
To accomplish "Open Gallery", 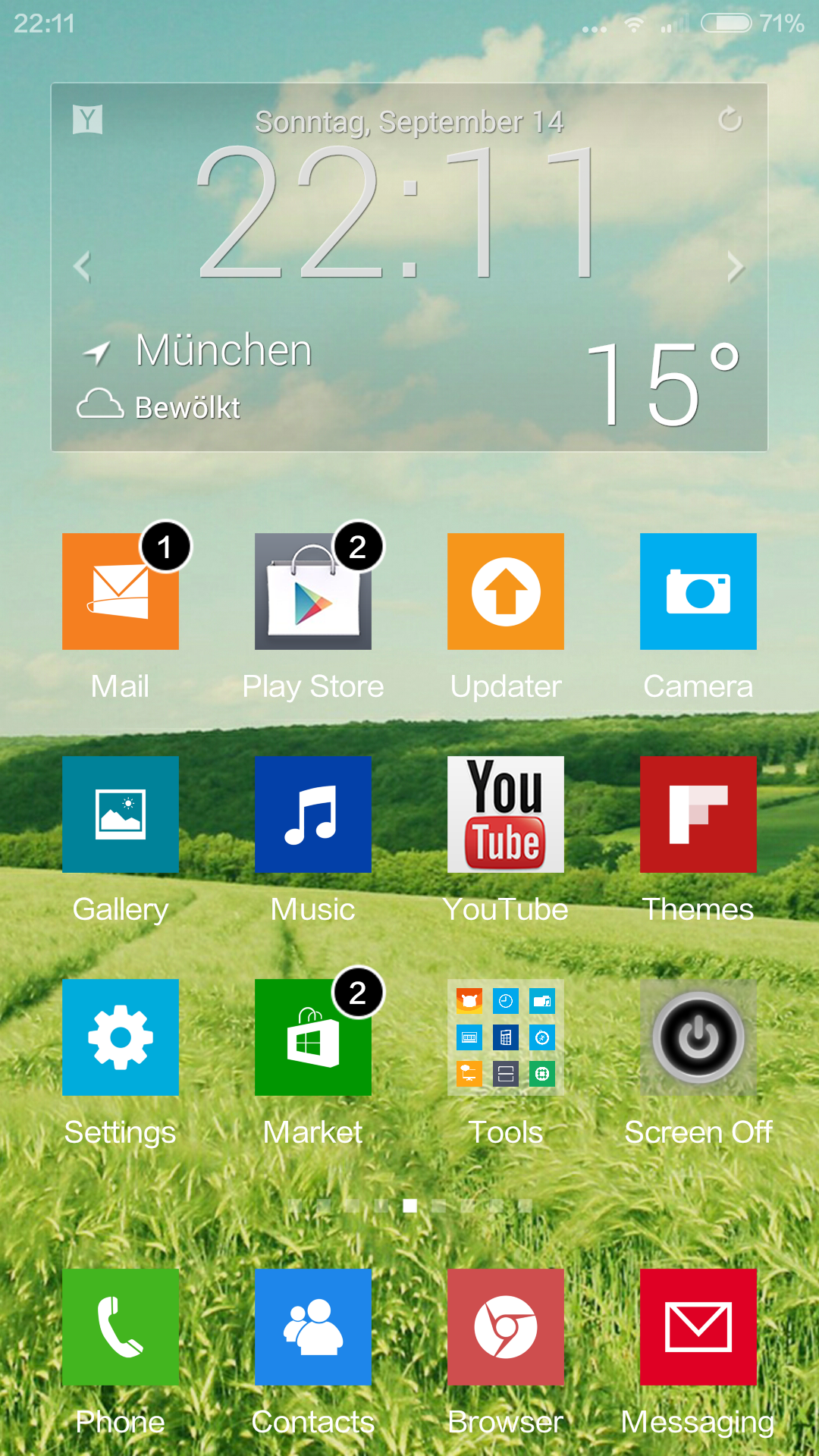I will point(121,814).
